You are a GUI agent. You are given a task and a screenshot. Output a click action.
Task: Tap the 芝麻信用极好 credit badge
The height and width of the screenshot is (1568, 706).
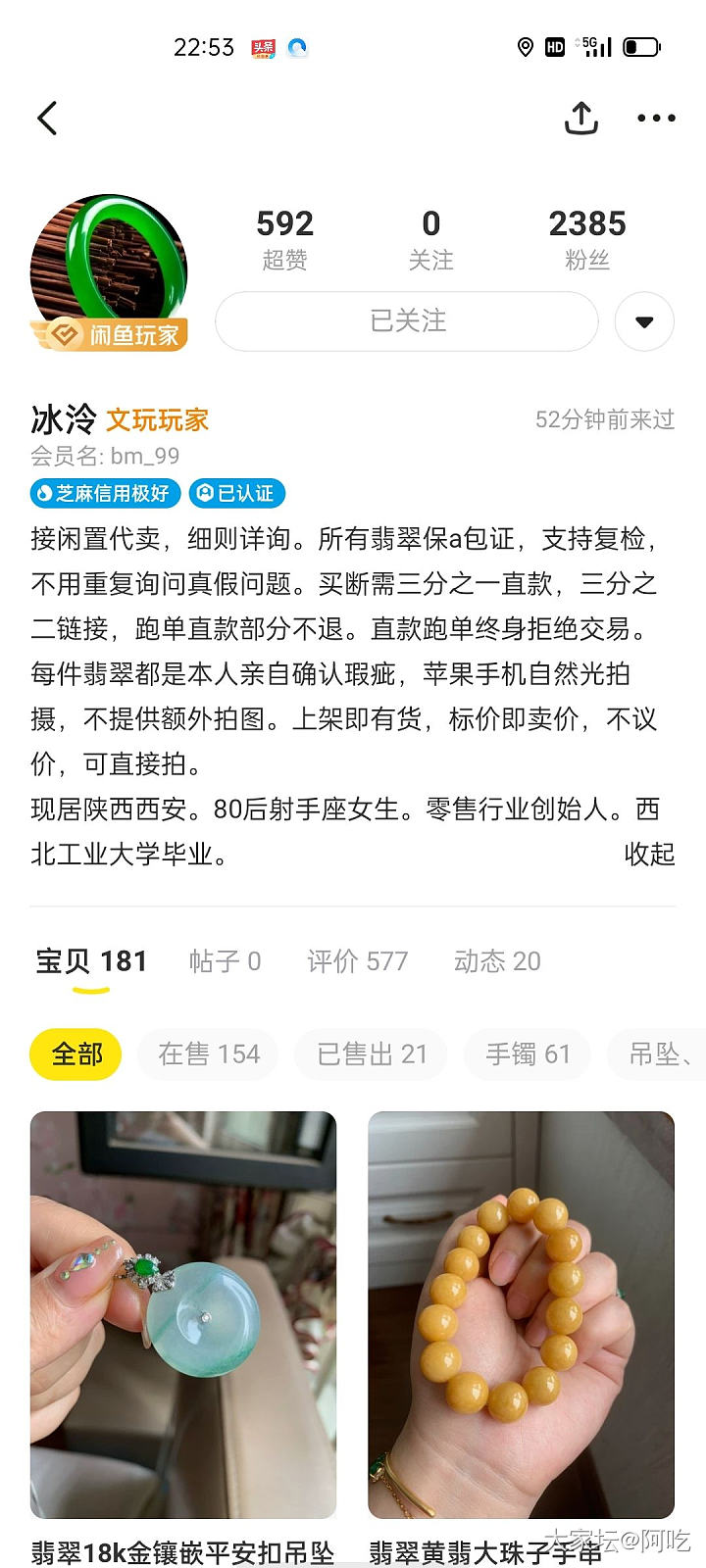click(x=105, y=493)
